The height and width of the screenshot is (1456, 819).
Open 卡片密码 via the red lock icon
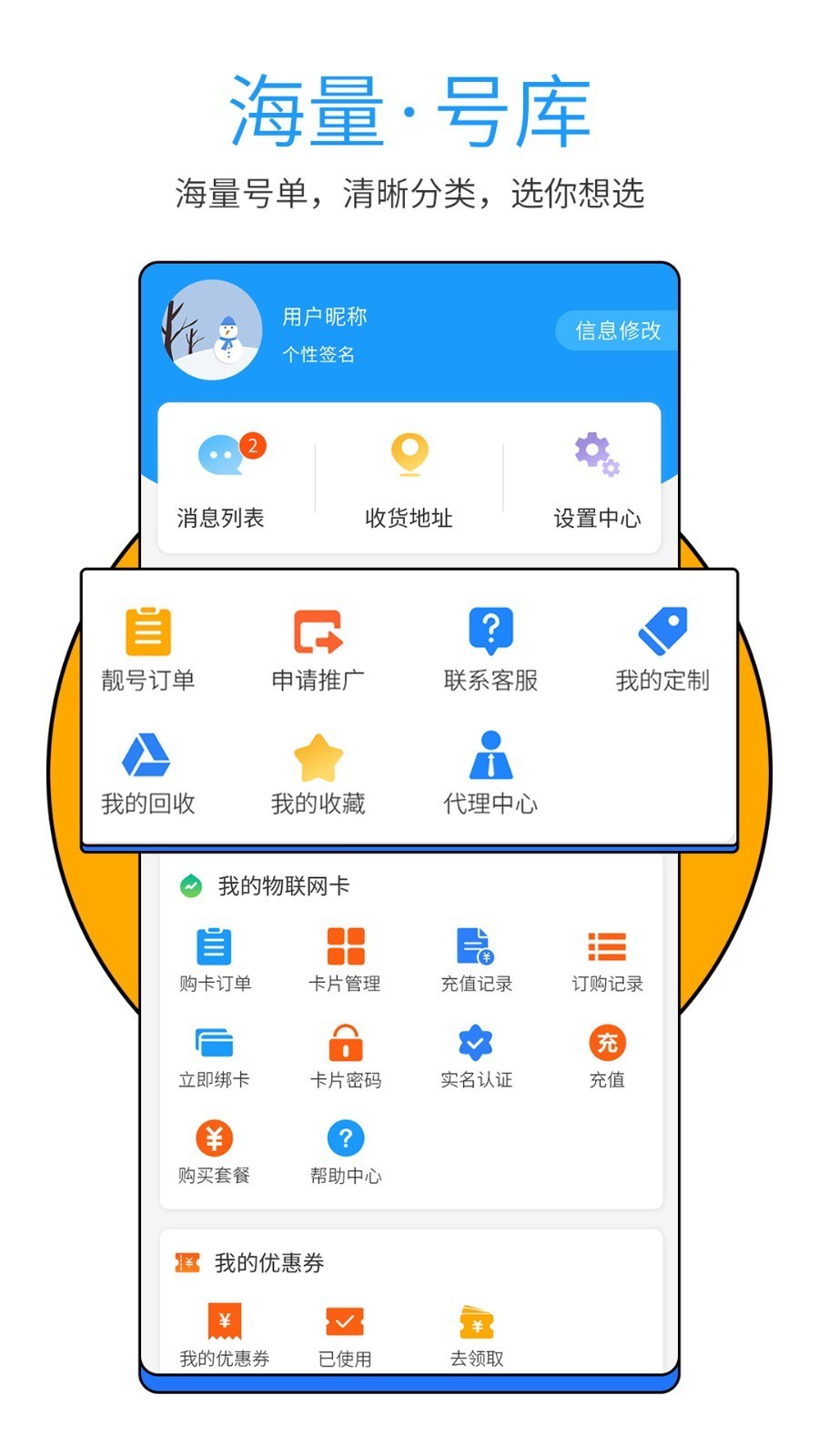pos(346,1045)
